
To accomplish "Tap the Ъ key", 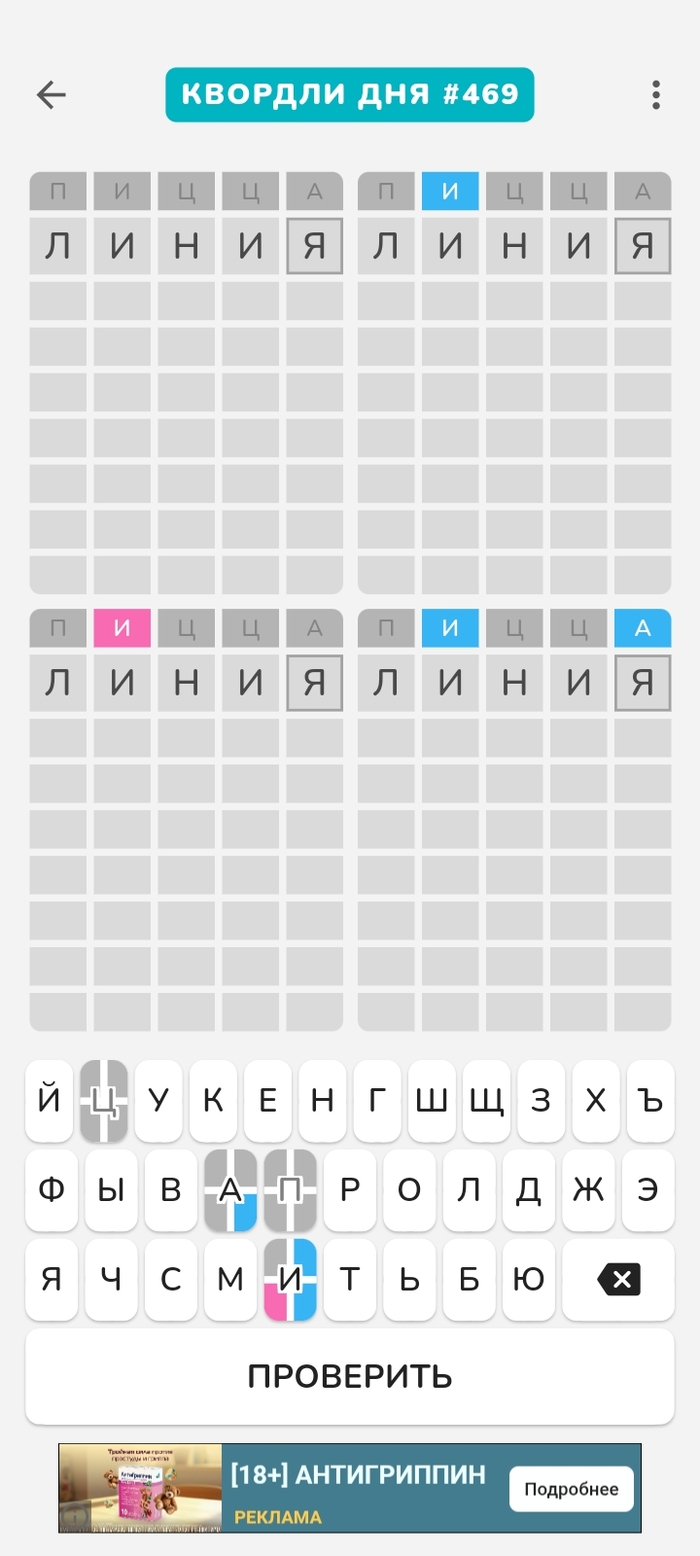I will click(650, 1101).
